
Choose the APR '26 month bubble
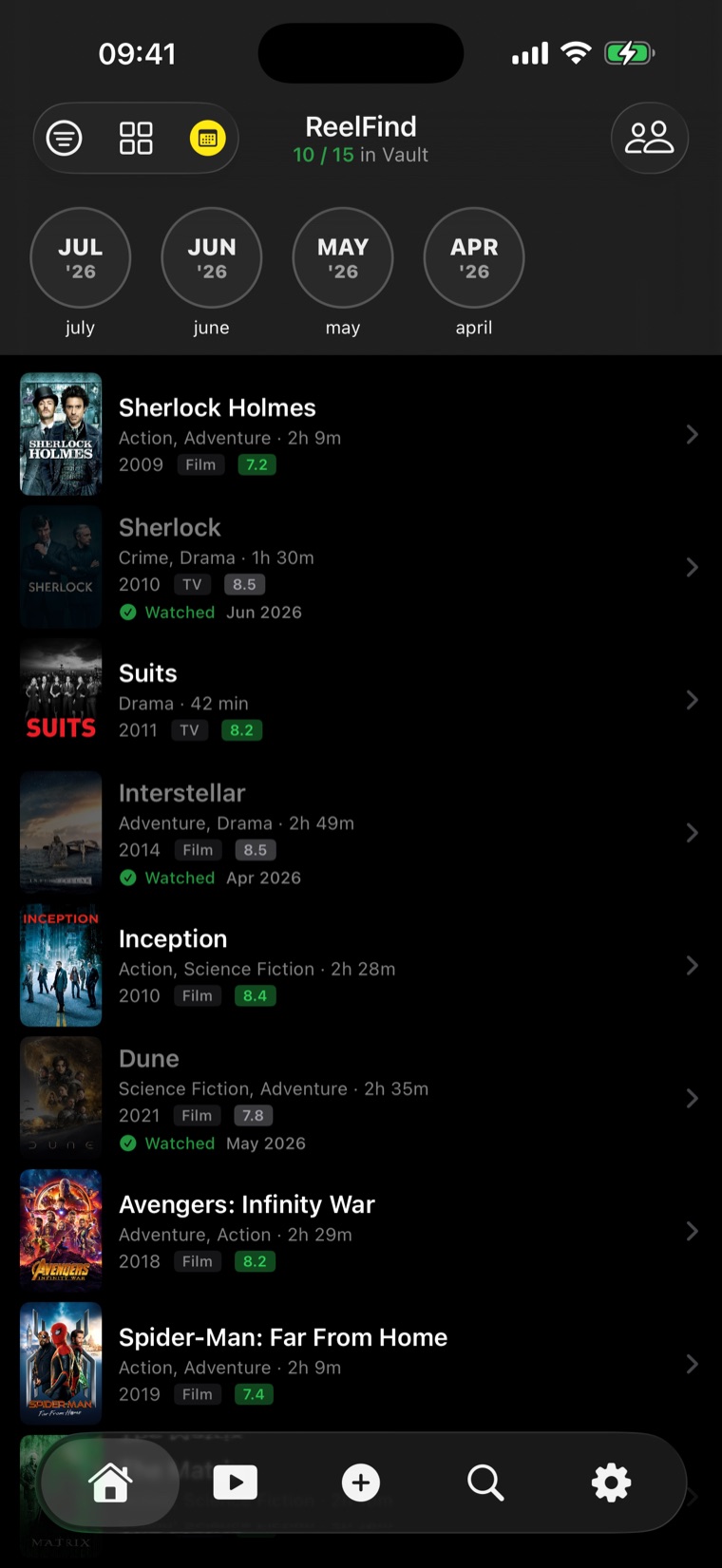coord(474,257)
